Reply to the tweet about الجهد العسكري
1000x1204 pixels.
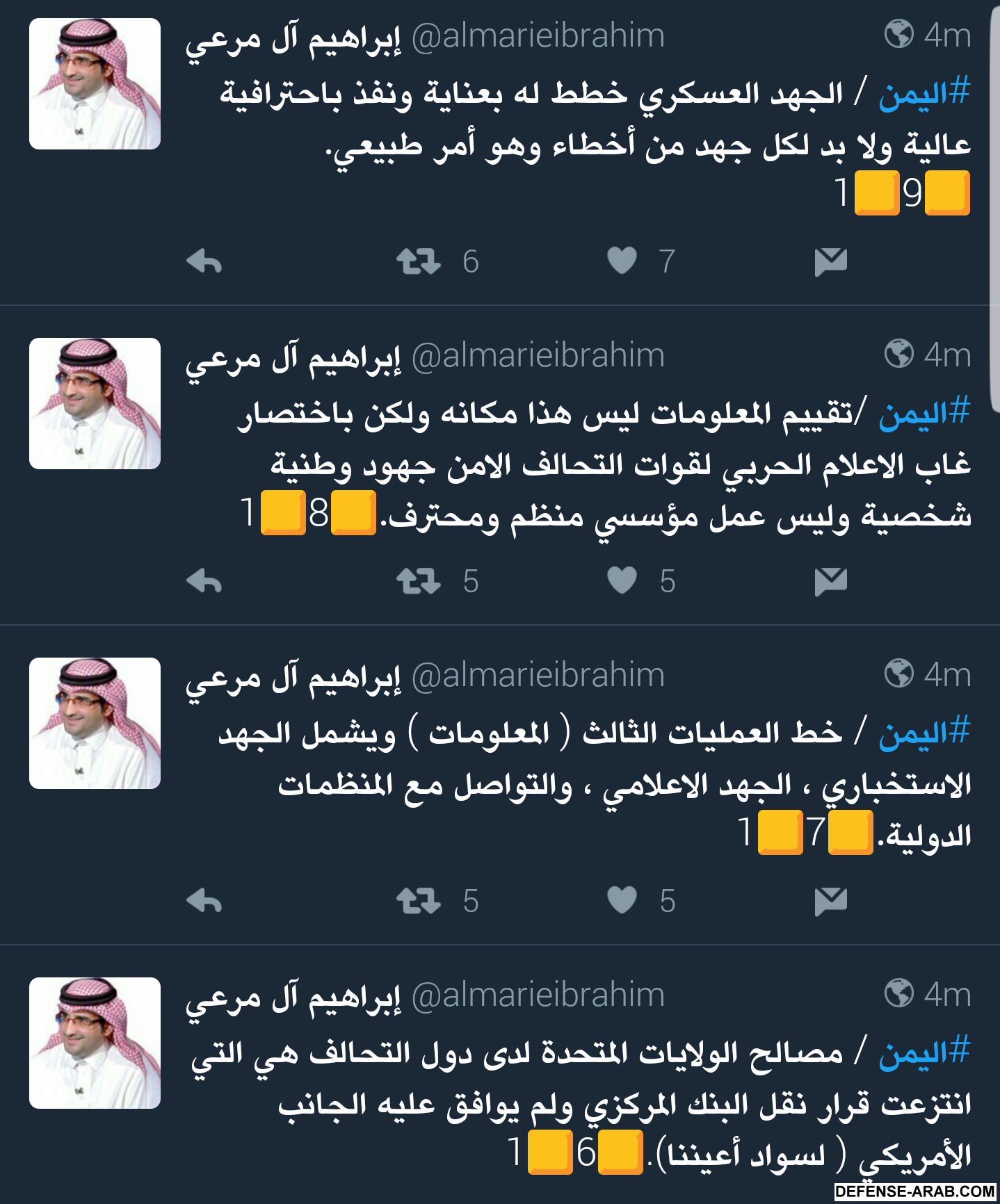pyautogui.click(x=204, y=262)
